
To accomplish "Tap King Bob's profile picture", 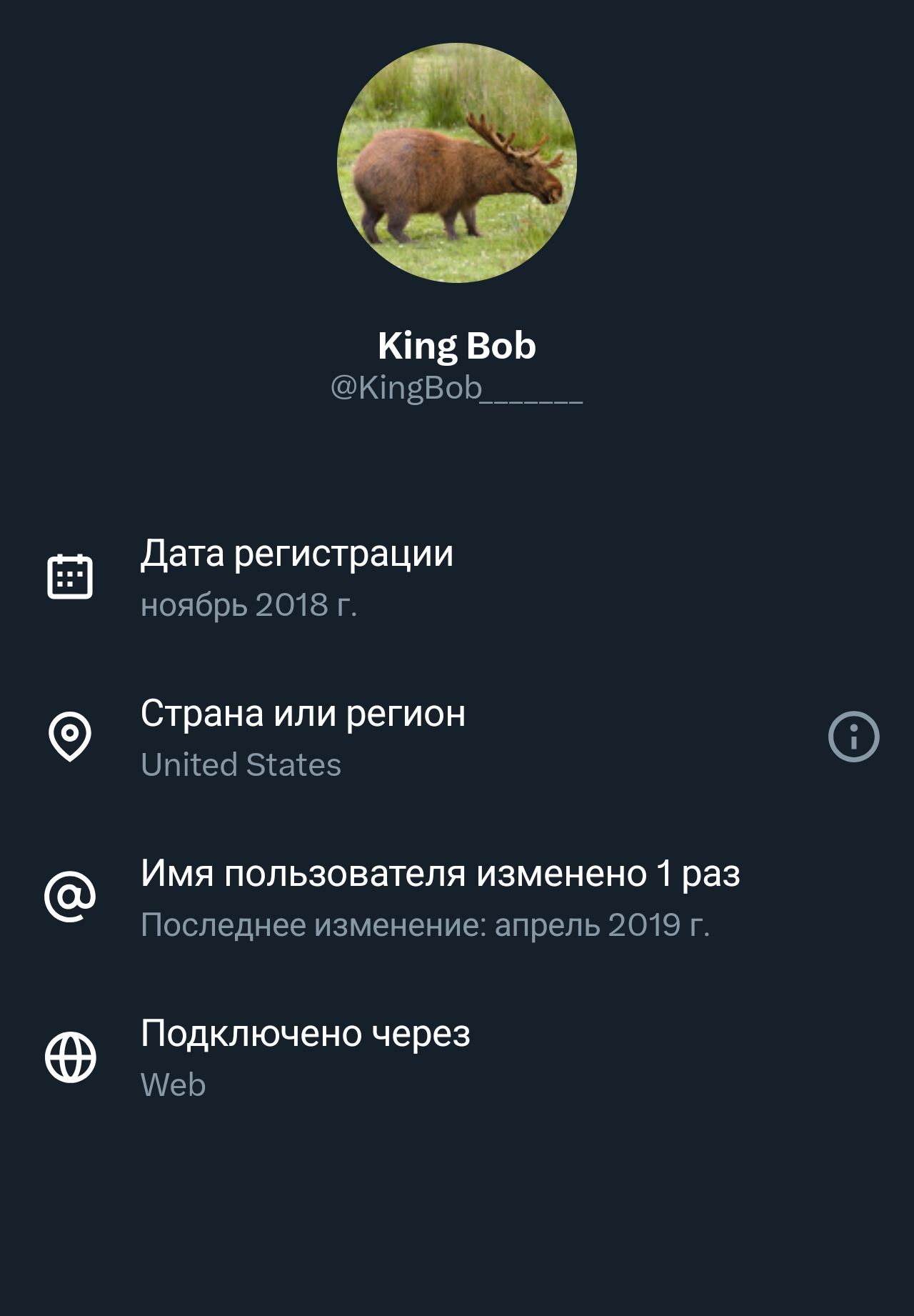I will pos(457,163).
